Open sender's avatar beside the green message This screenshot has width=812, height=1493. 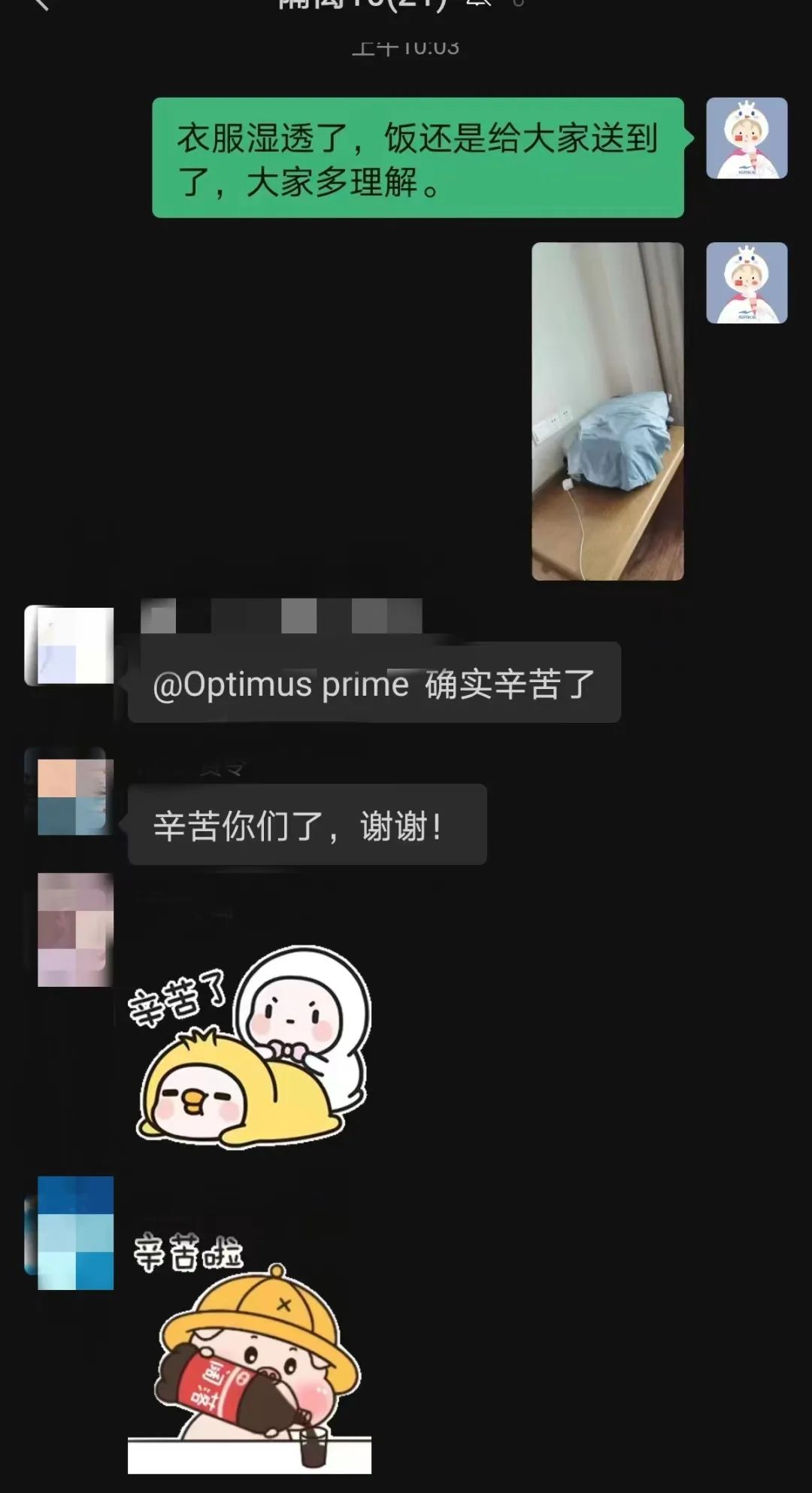click(x=746, y=138)
